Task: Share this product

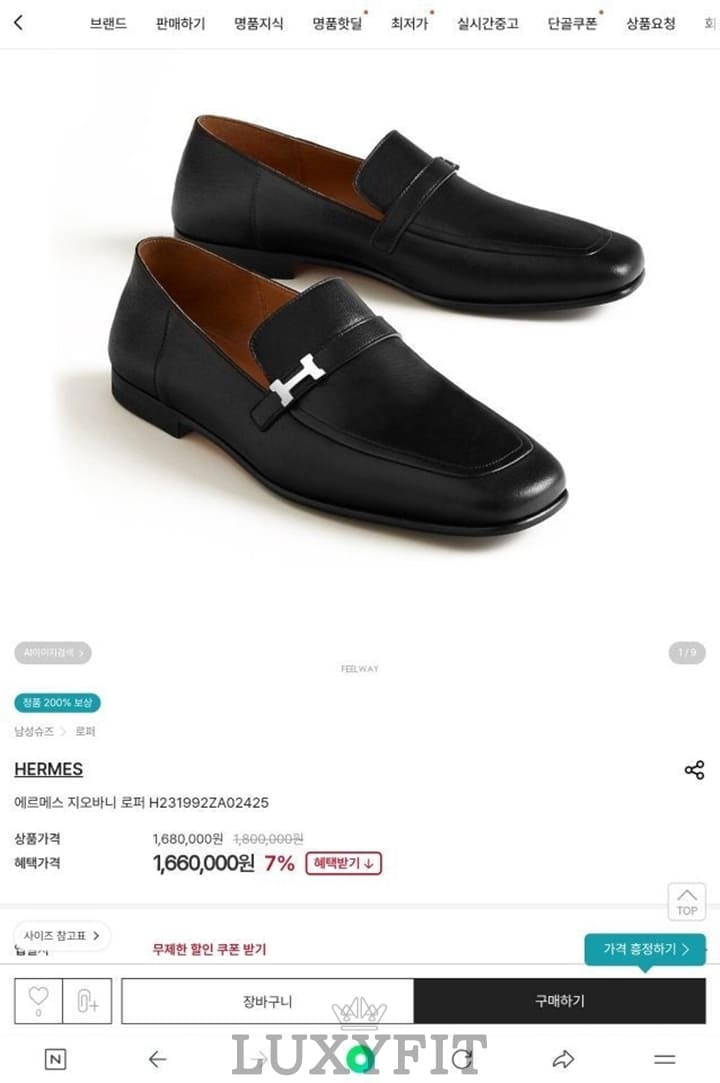Action: pyautogui.click(x=694, y=770)
